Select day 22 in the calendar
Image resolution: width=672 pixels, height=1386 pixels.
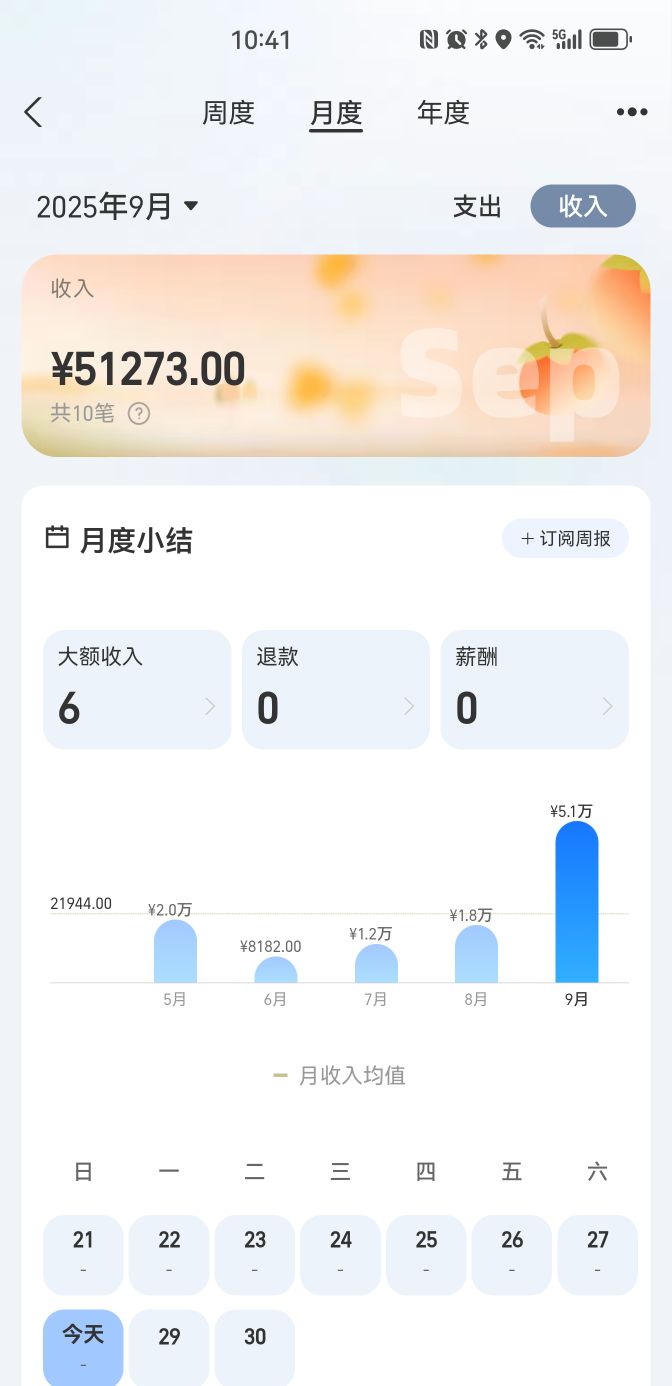[x=169, y=1254]
